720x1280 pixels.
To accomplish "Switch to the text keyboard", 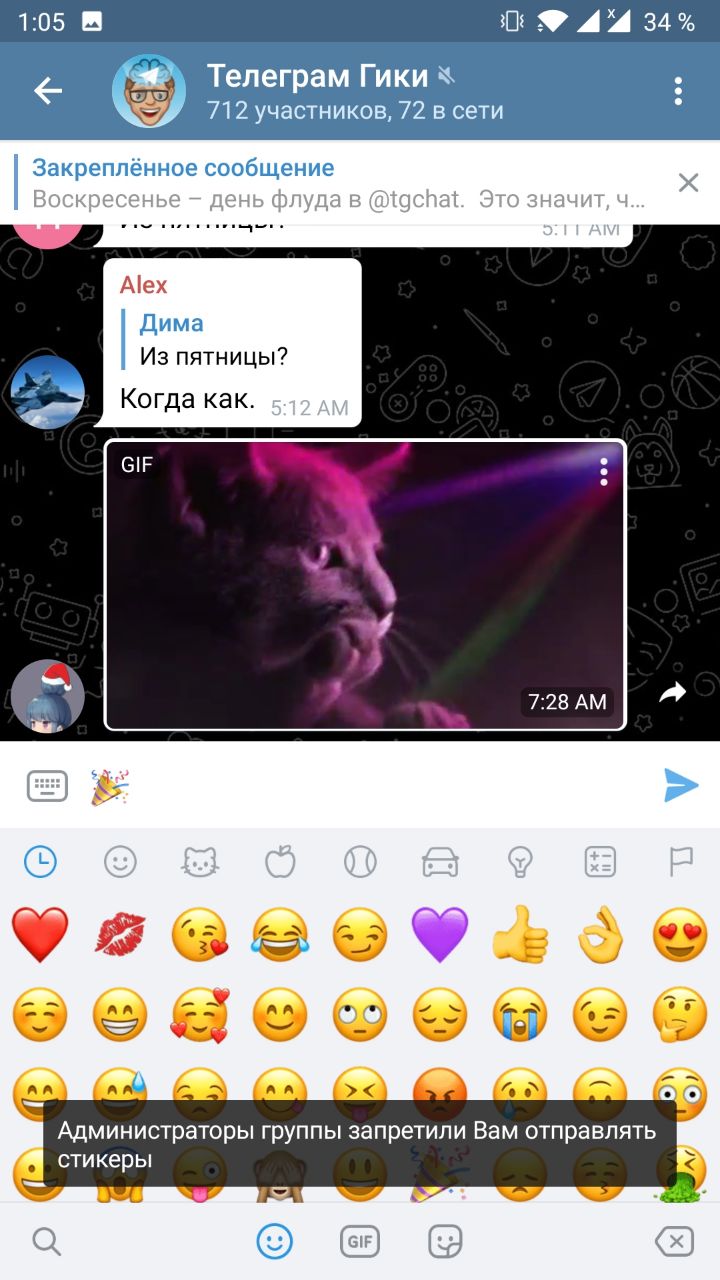I will coord(47,786).
